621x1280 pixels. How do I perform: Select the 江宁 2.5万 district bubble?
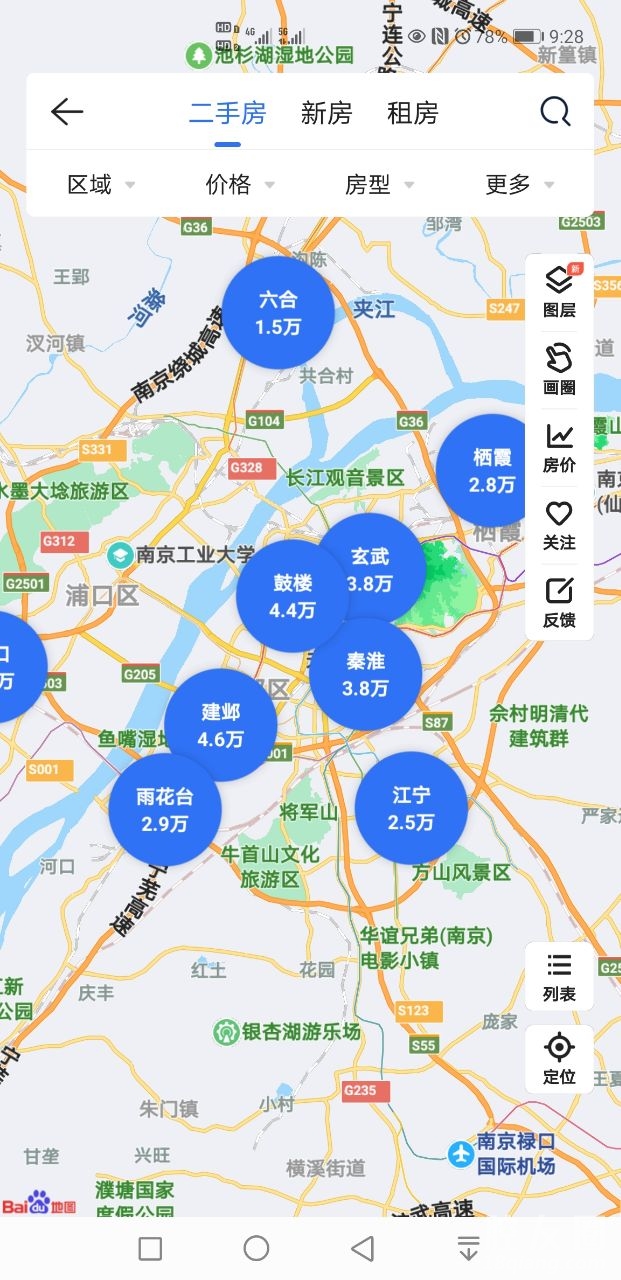click(411, 808)
